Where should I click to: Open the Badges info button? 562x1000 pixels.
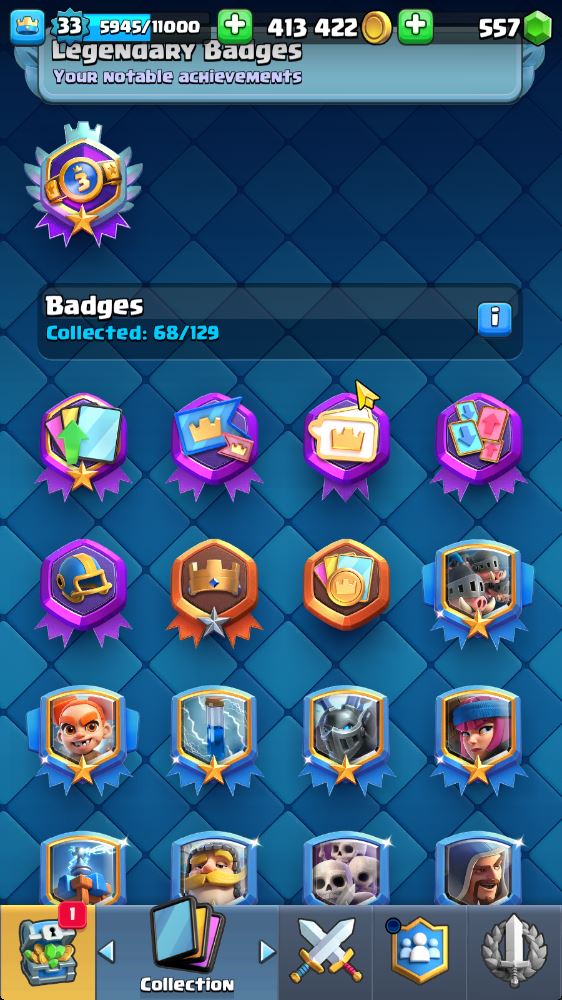[494, 319]
